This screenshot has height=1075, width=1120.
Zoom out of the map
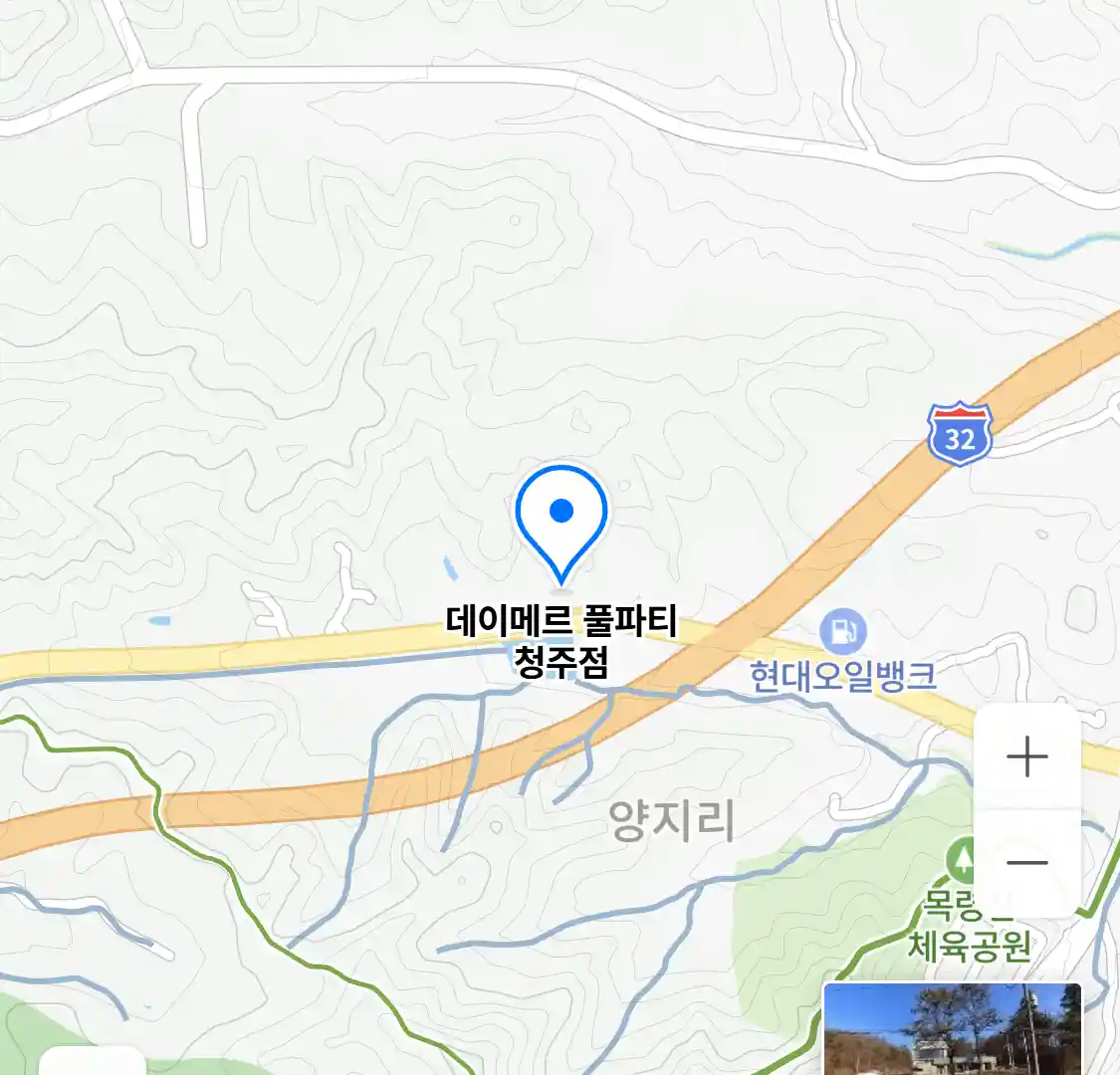pyautogui.click(x=1026, y=863)
